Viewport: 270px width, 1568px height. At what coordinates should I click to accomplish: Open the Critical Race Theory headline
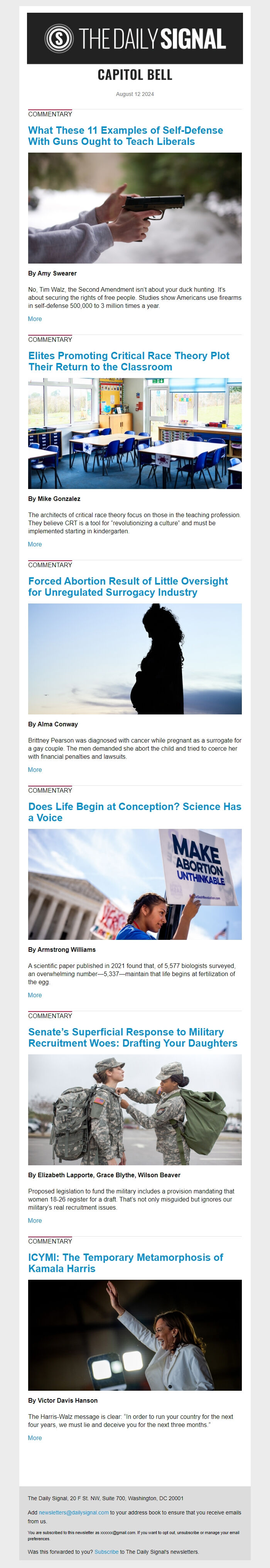click(128, 361)
